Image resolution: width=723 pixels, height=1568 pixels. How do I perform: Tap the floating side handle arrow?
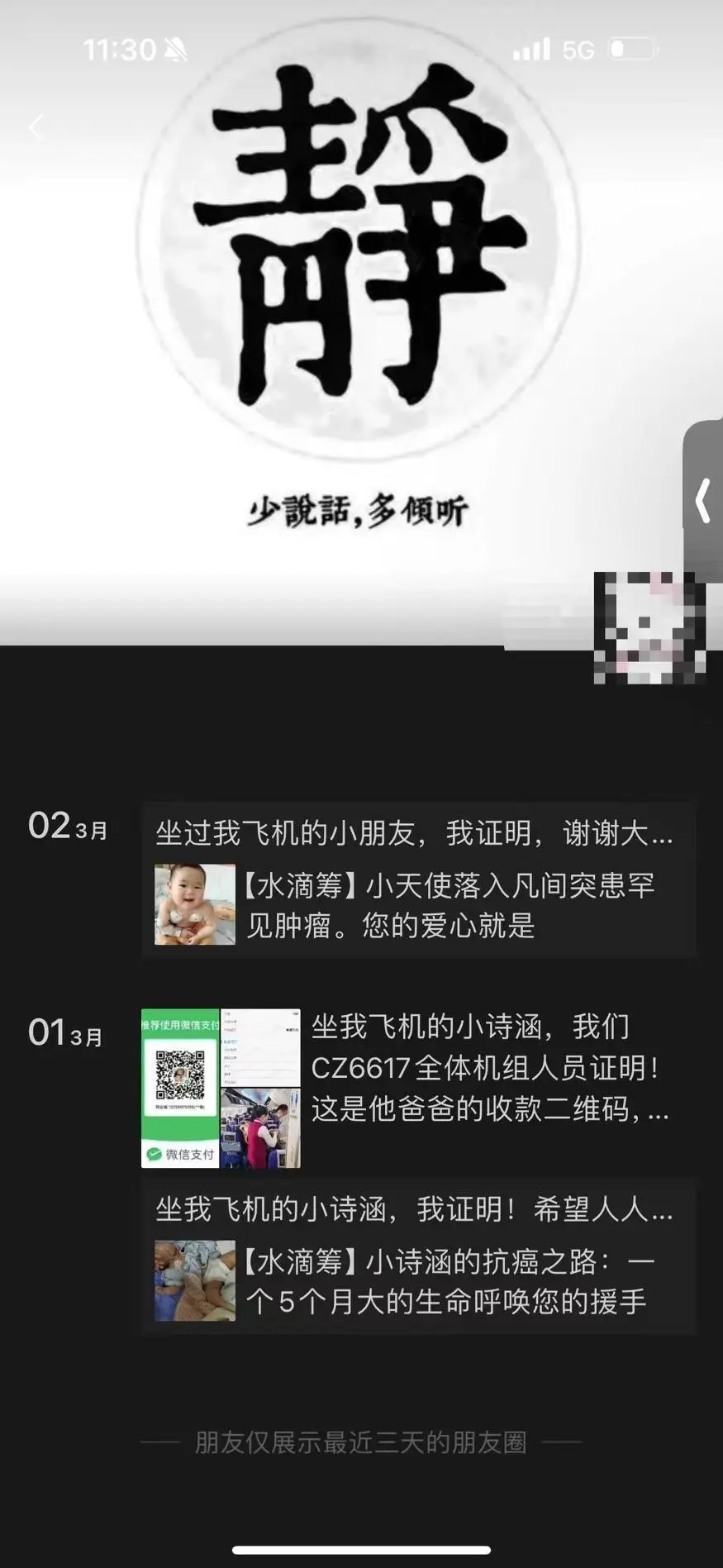pos(703,501)
